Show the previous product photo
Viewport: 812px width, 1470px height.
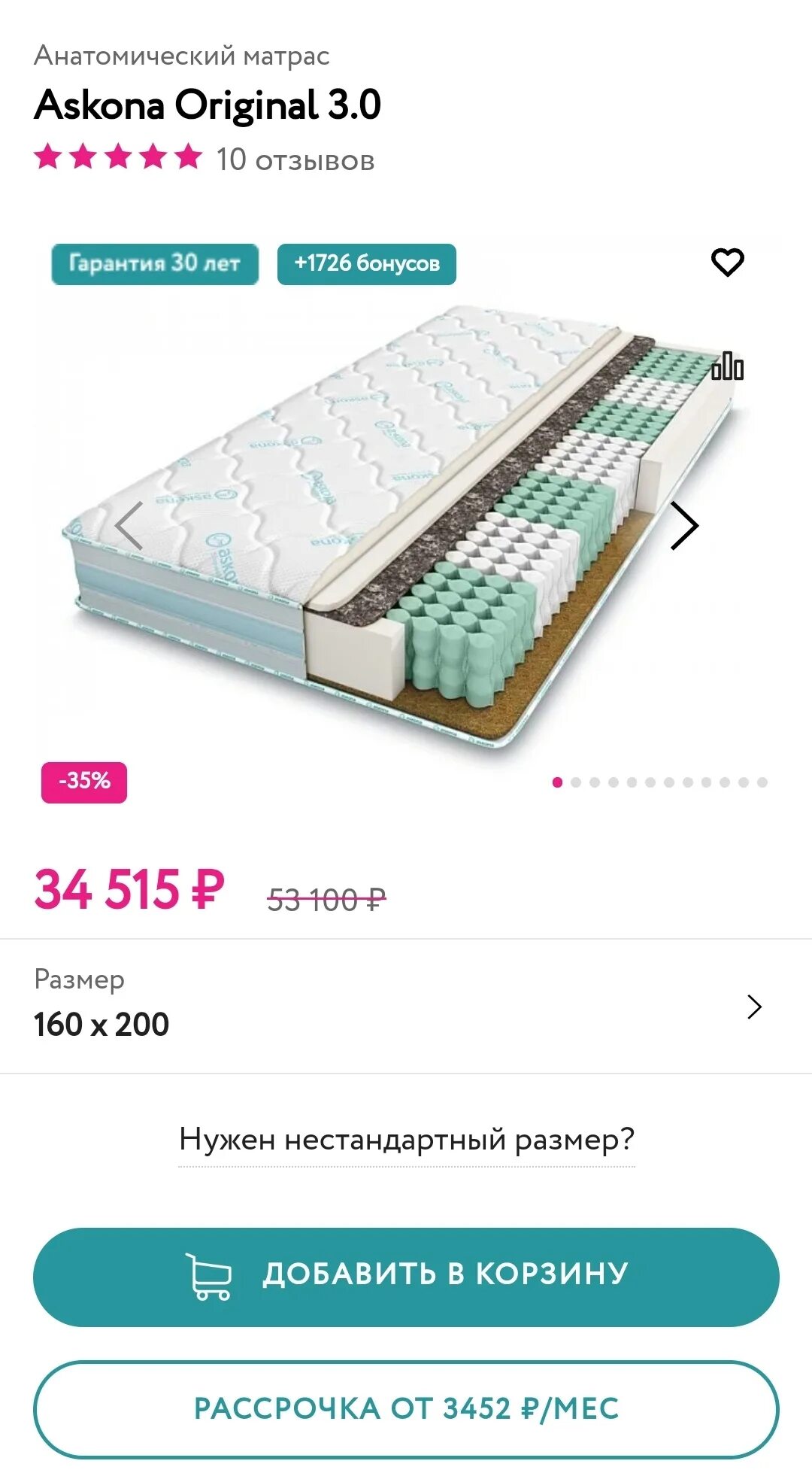(x=129, y=525)
